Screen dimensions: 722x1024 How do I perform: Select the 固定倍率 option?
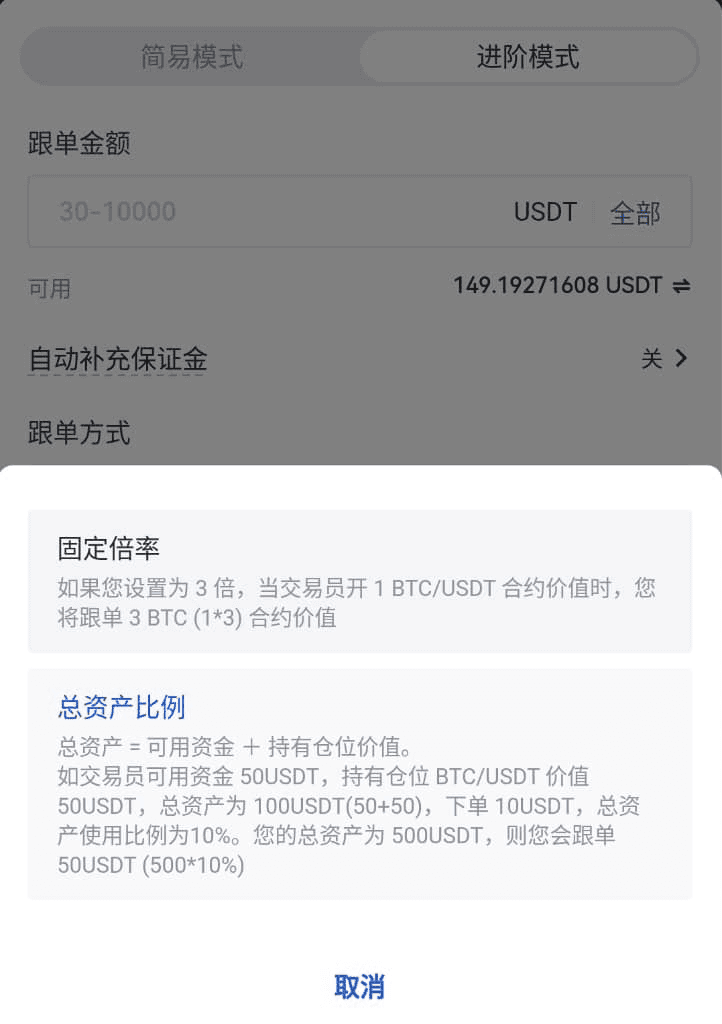(x=359, y=581)
